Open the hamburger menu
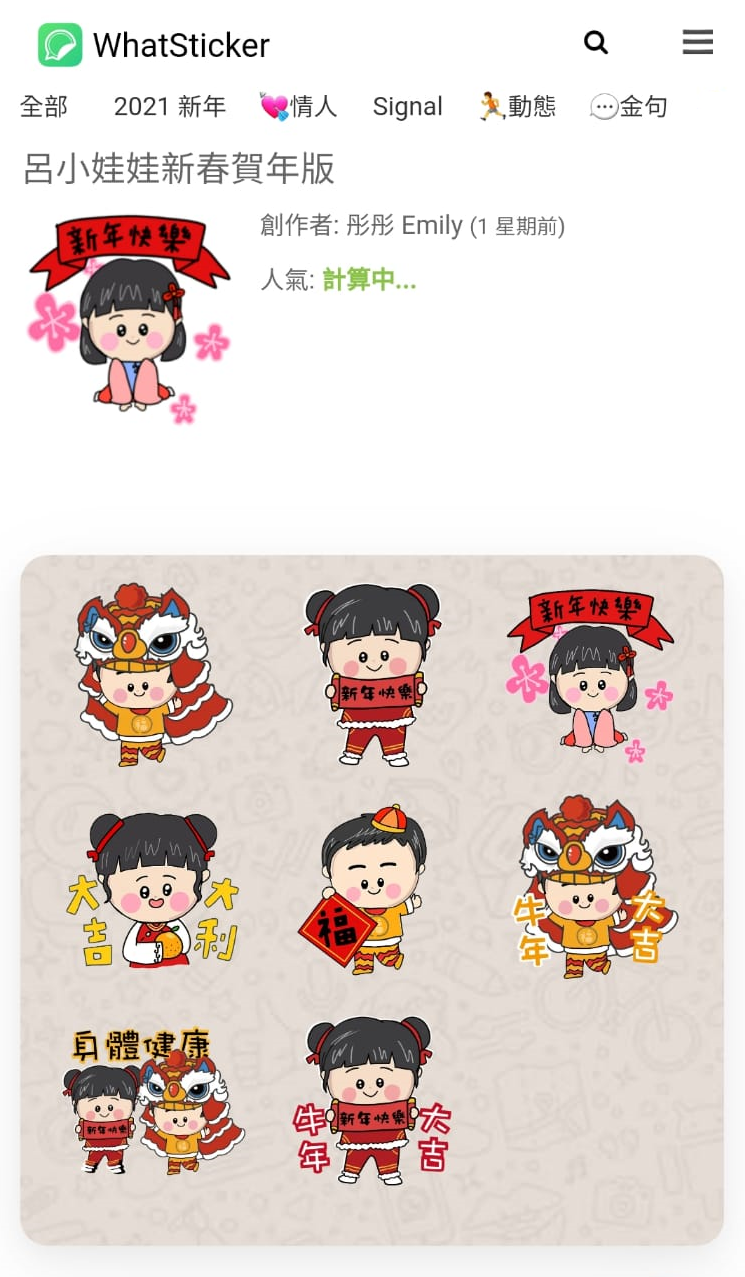This screenshot has height=1277, width=745. click(697, 42)
